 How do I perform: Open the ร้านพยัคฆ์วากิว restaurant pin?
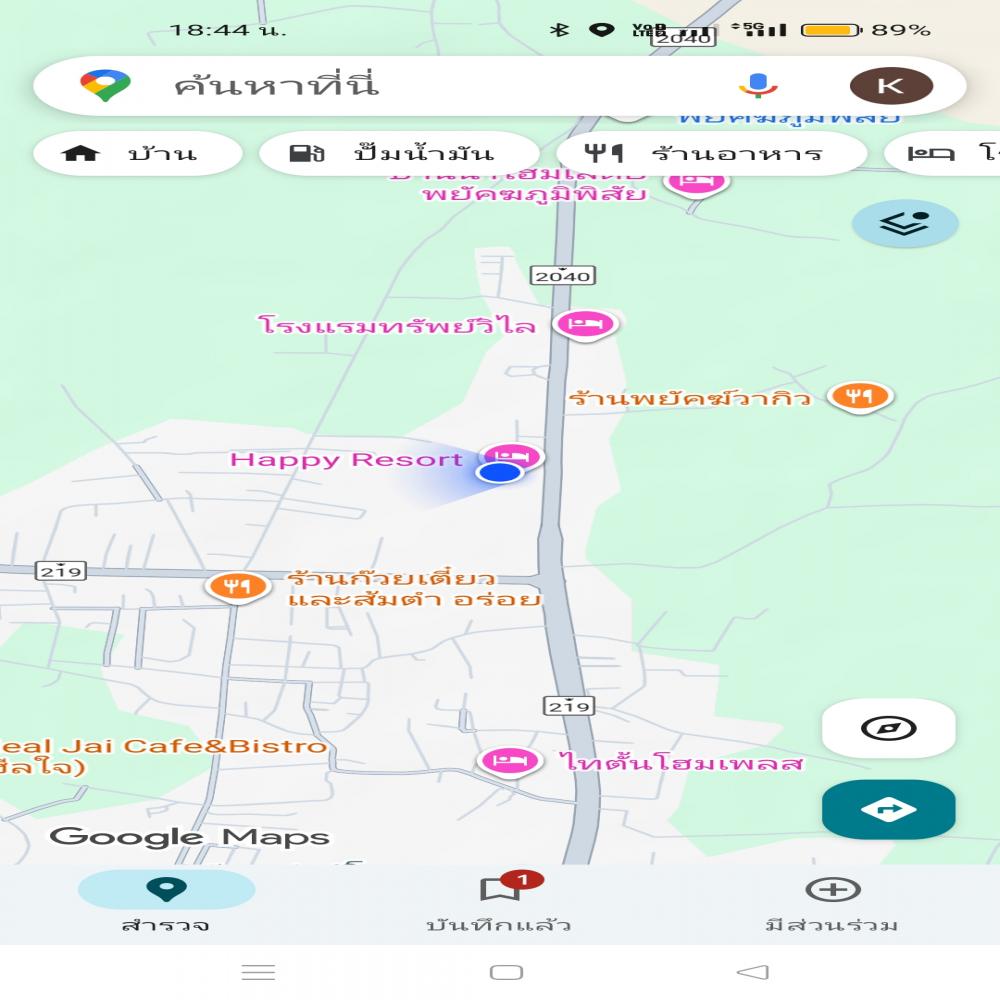pyautogui.click(x=859, y=397)
